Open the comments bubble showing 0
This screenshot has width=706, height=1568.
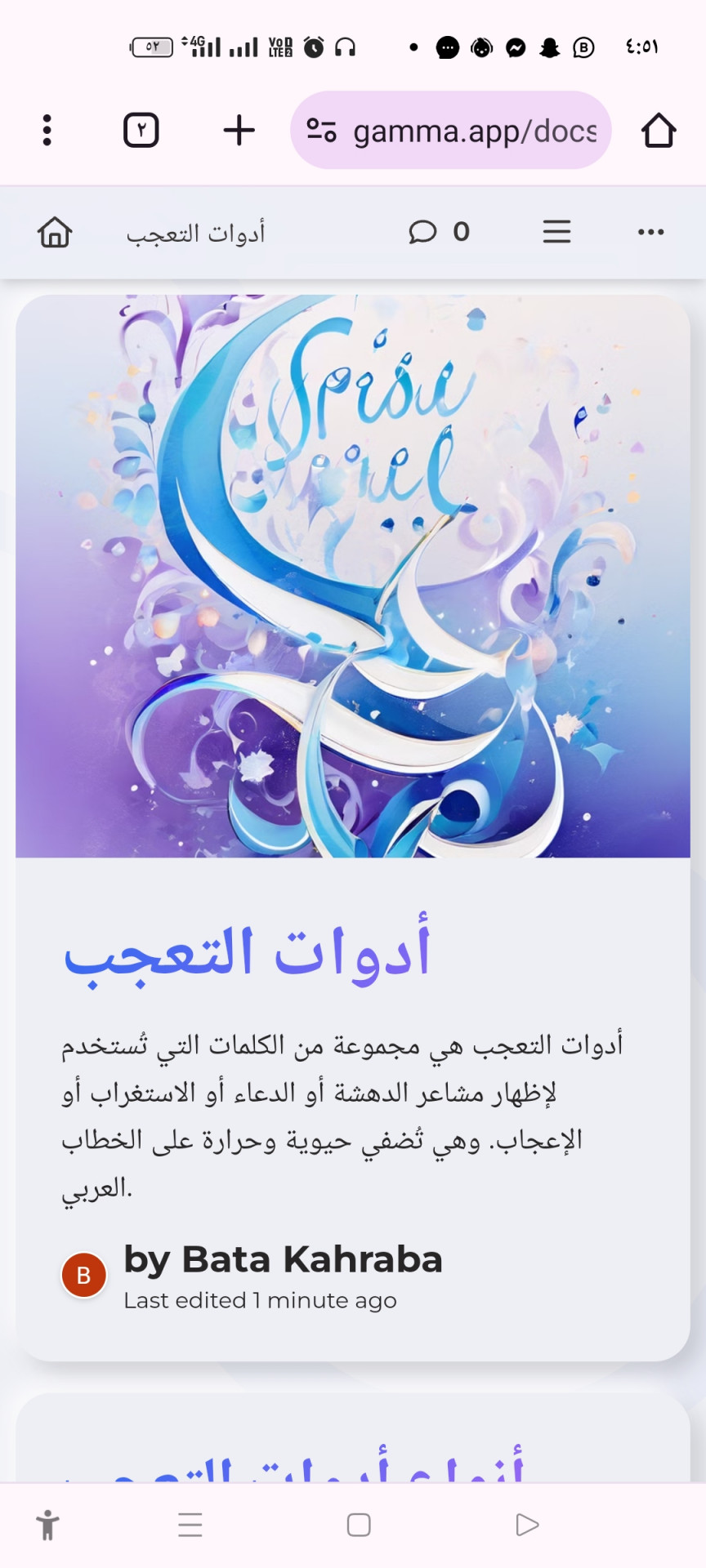point(439,233)
